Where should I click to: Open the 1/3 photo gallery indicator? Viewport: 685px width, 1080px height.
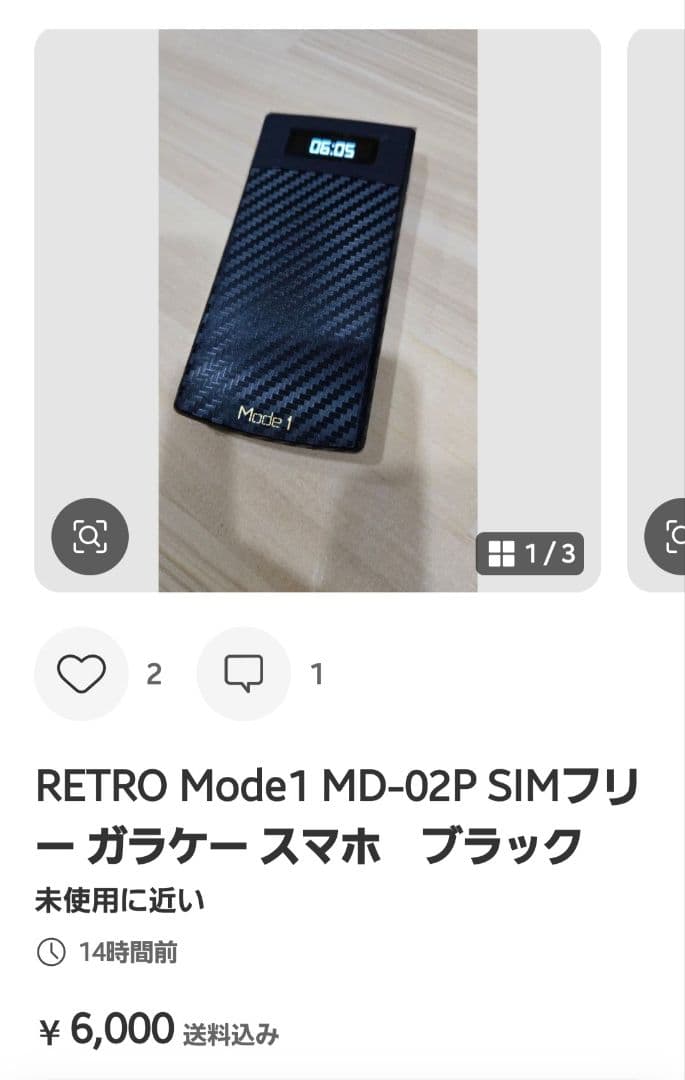530,553
